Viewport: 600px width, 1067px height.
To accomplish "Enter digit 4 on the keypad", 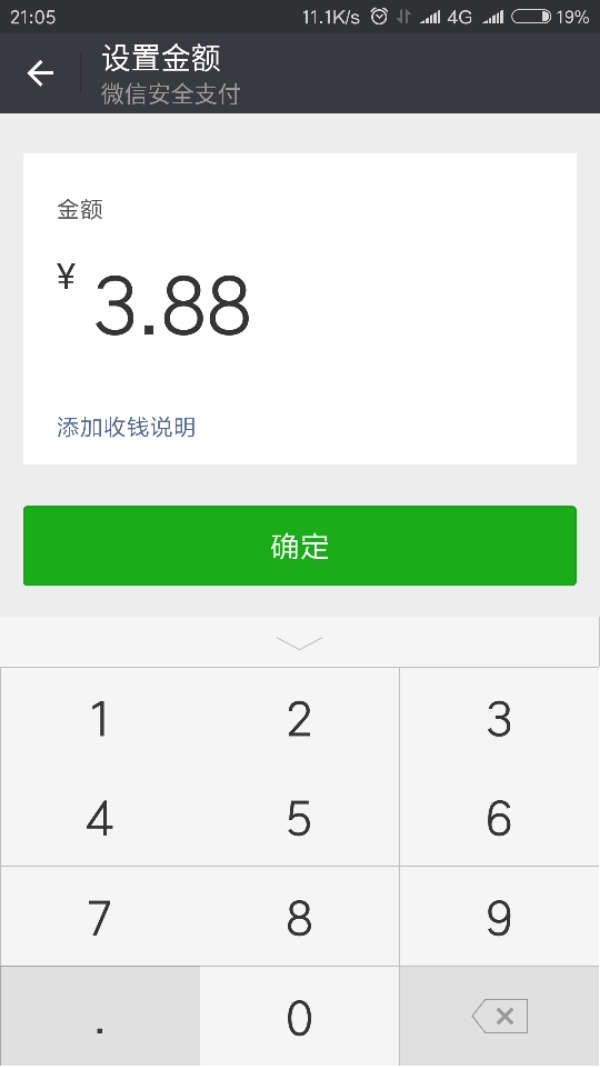I will [x=100, y=817].
